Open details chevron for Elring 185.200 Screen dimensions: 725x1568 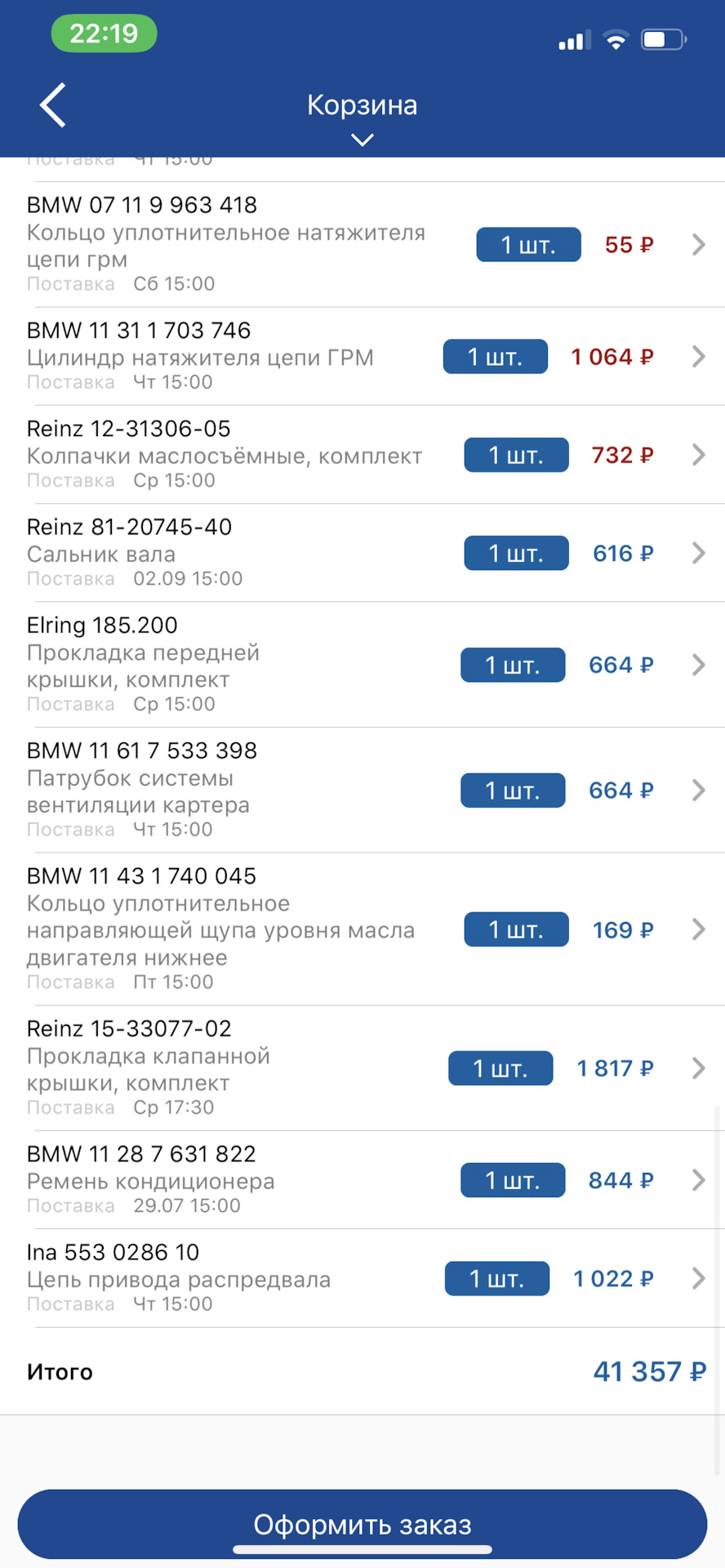pyautogui.click(x=698, y=665)
